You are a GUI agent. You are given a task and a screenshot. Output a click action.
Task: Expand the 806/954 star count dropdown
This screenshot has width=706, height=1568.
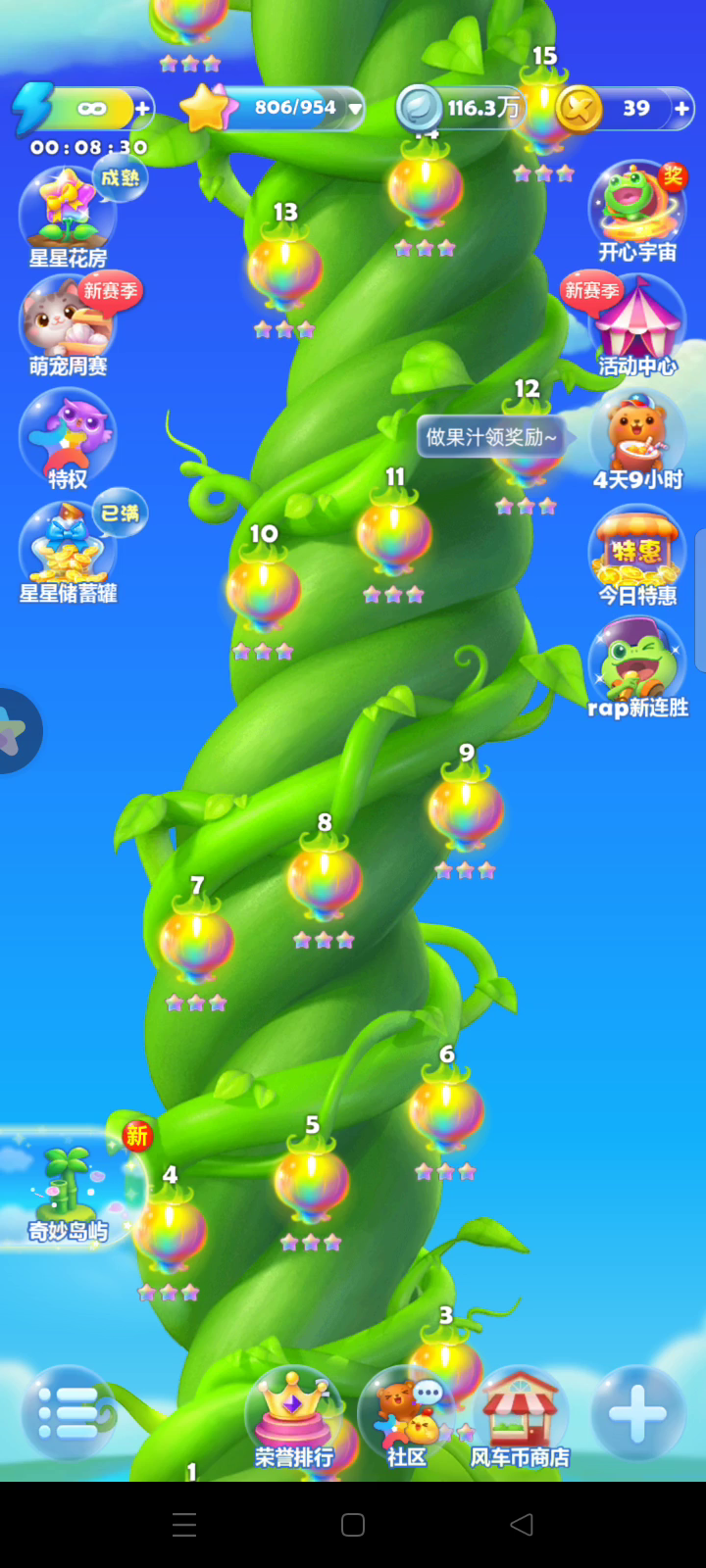point(355,109)
